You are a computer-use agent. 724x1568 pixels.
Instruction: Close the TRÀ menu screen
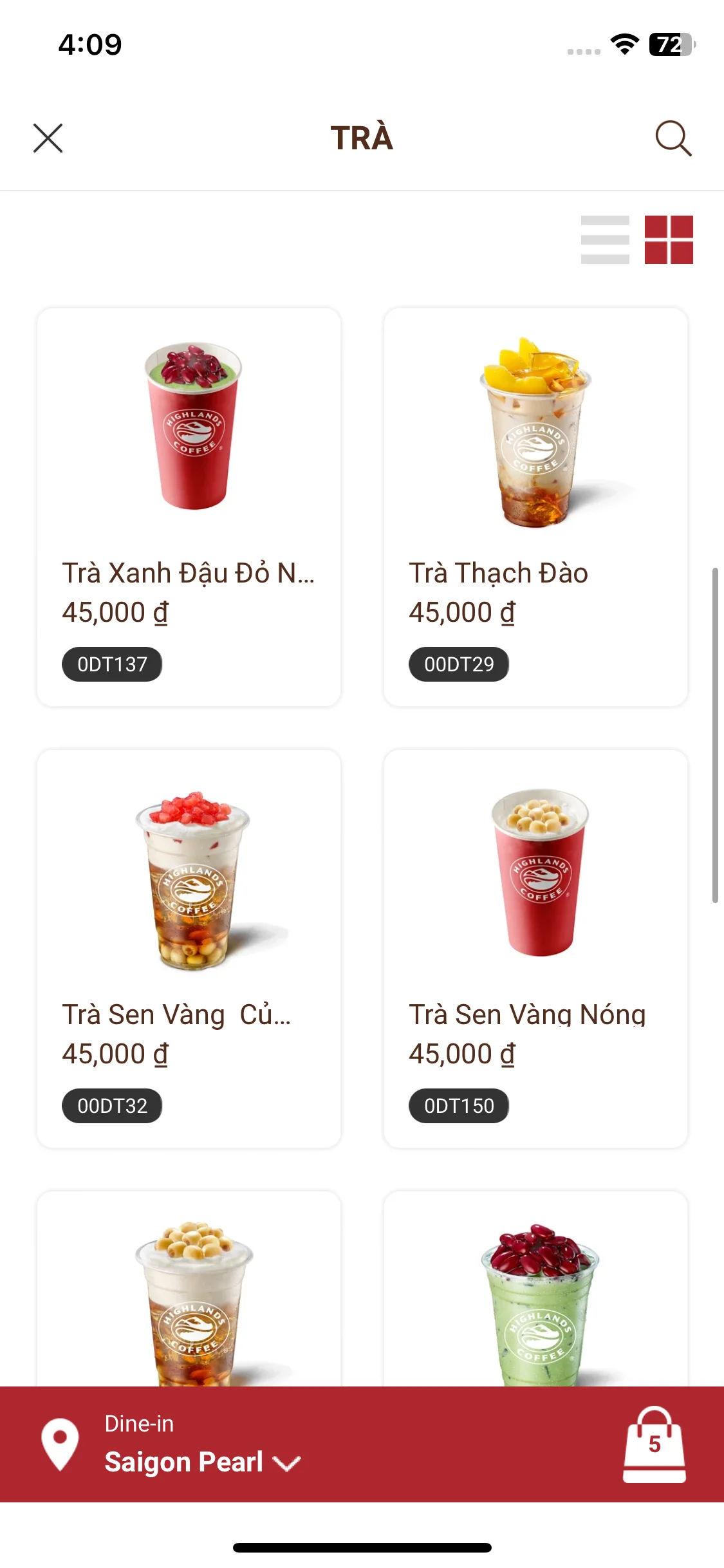[48, 138]
